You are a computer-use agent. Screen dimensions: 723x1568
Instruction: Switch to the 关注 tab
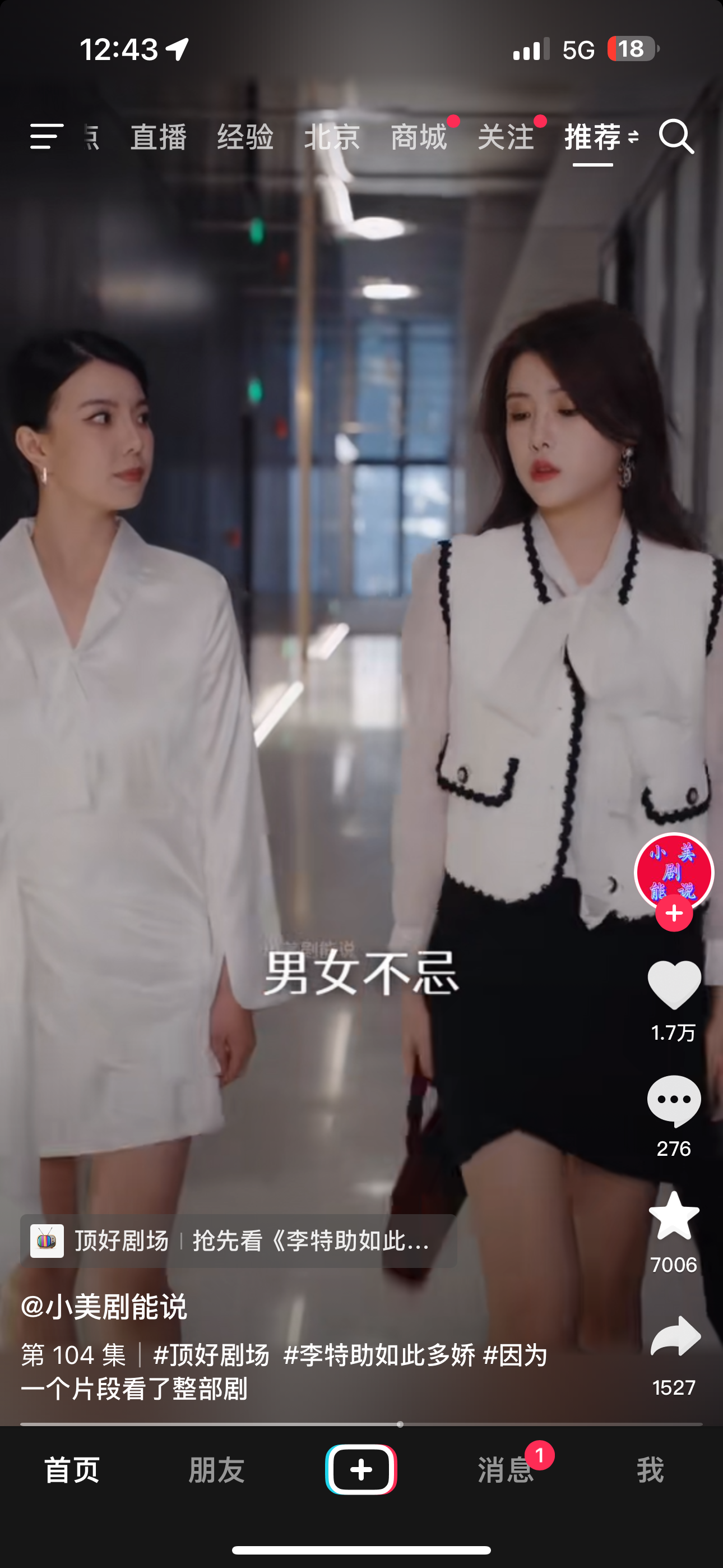click(505, 137)
